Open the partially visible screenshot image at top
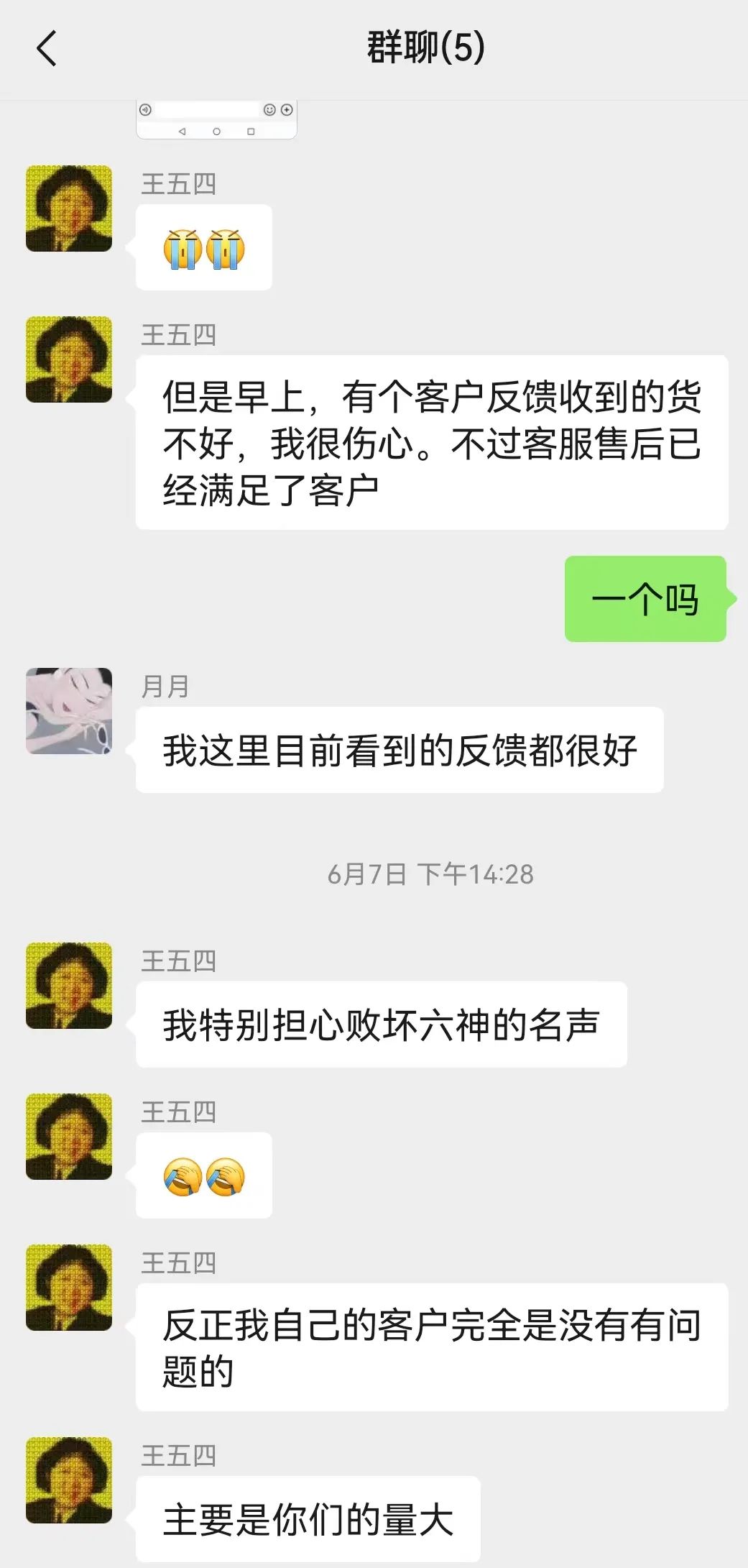Screen dimensions: 748x1568 pyautogui.click(x=216, y=119)
